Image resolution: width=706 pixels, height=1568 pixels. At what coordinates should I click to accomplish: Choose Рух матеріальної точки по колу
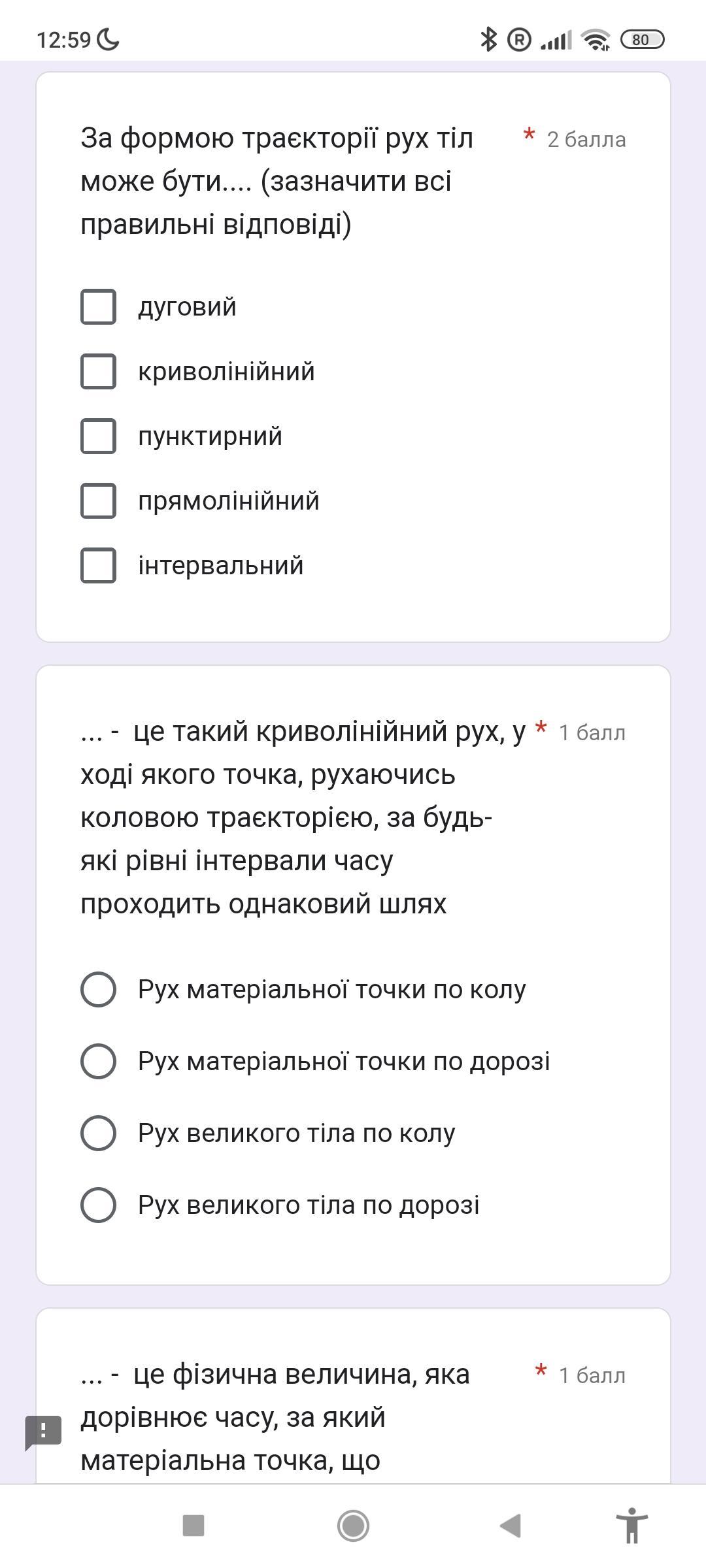click(98, 989)
